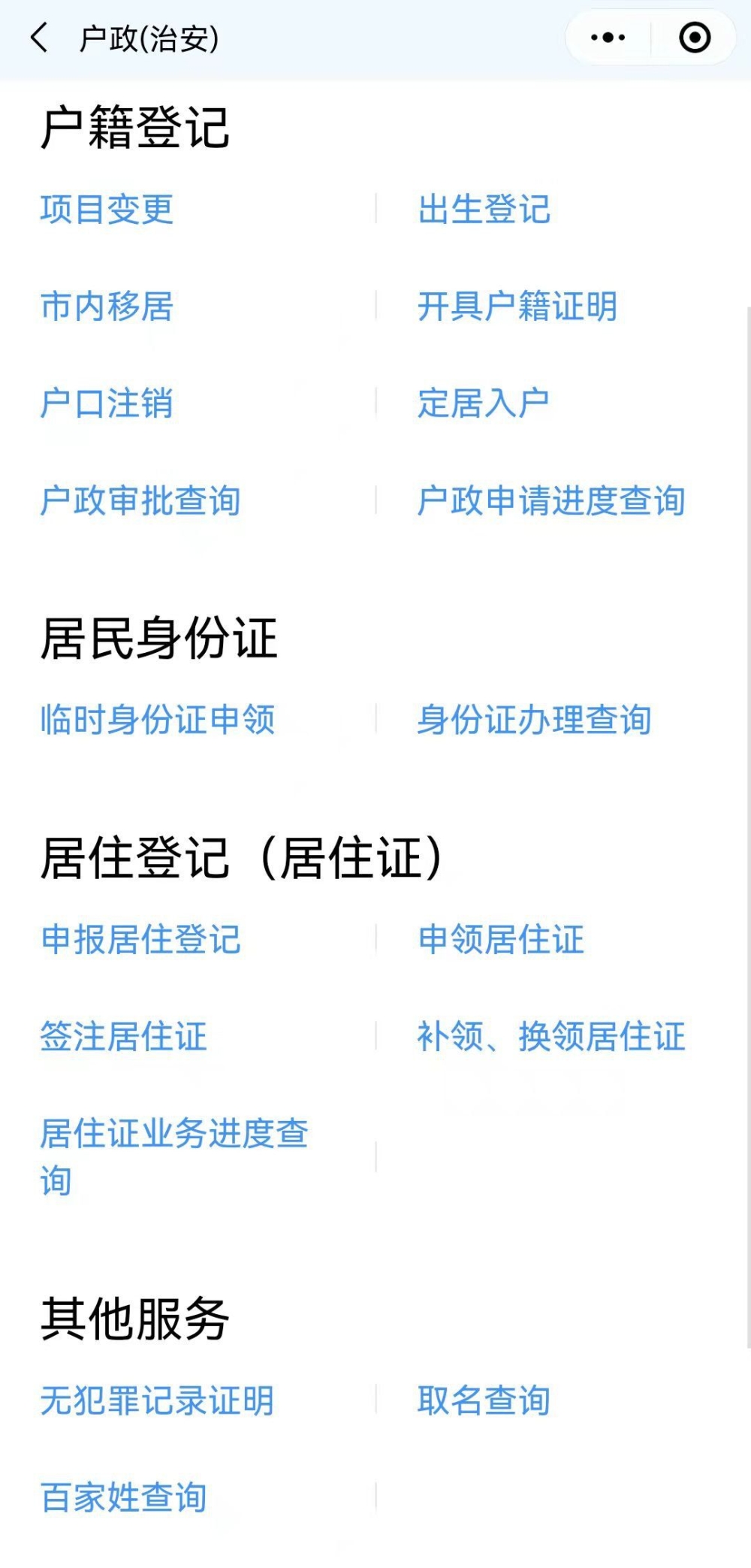Open 开具户籍证明

click(517, 306)
